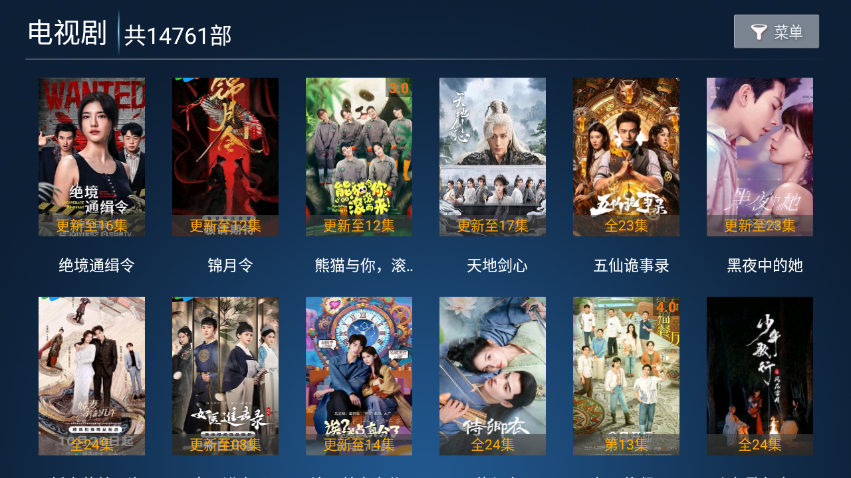Select 黑夜中的她 series card
This screenshot has width=851, height=478.
[760, 157]
